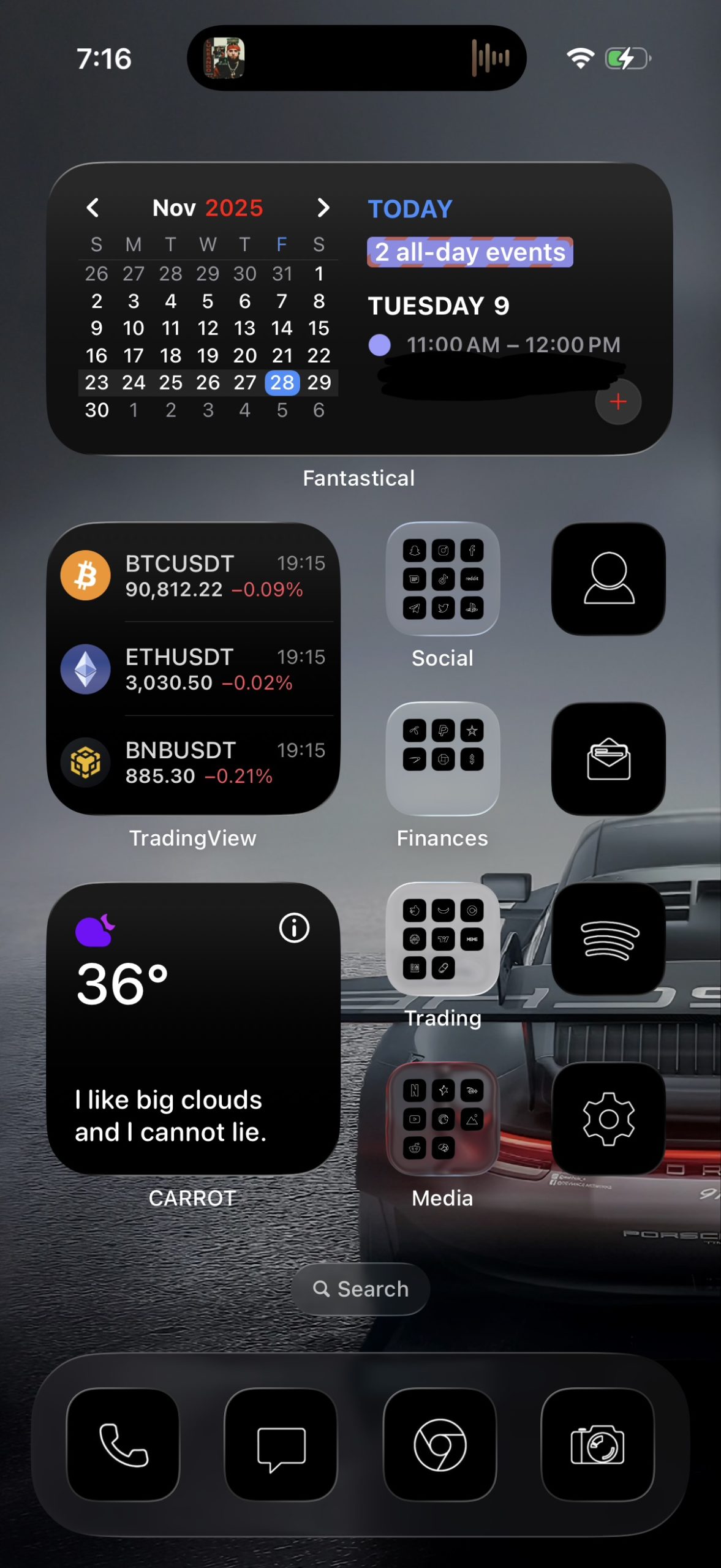Viewport: 721px width, 1568px height.
Task: Launch the Camera from the dock
Action: coord(597,1444)
